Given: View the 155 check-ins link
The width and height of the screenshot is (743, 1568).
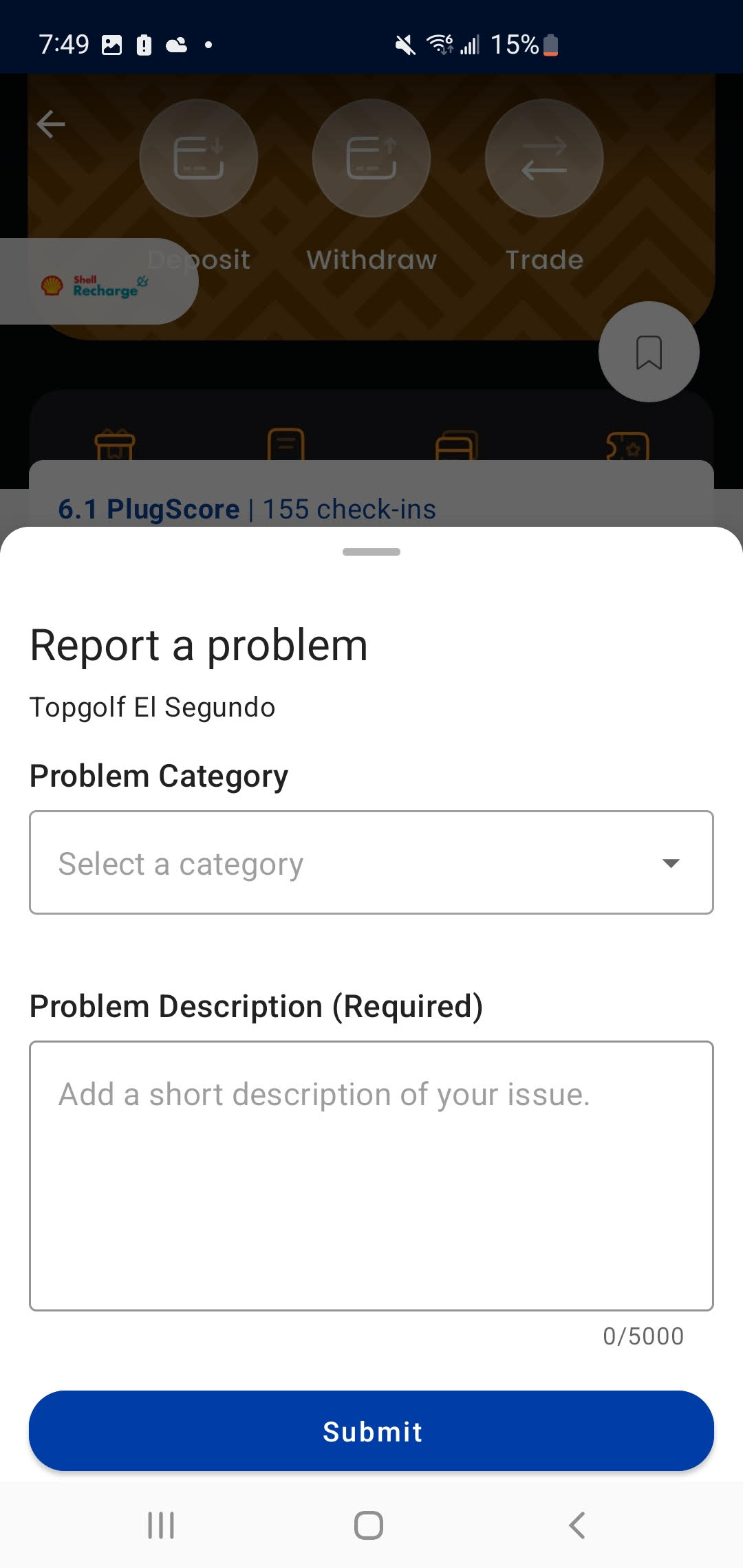Looking at the screenshot, I should pyautogui.click(x=348, y=509).
